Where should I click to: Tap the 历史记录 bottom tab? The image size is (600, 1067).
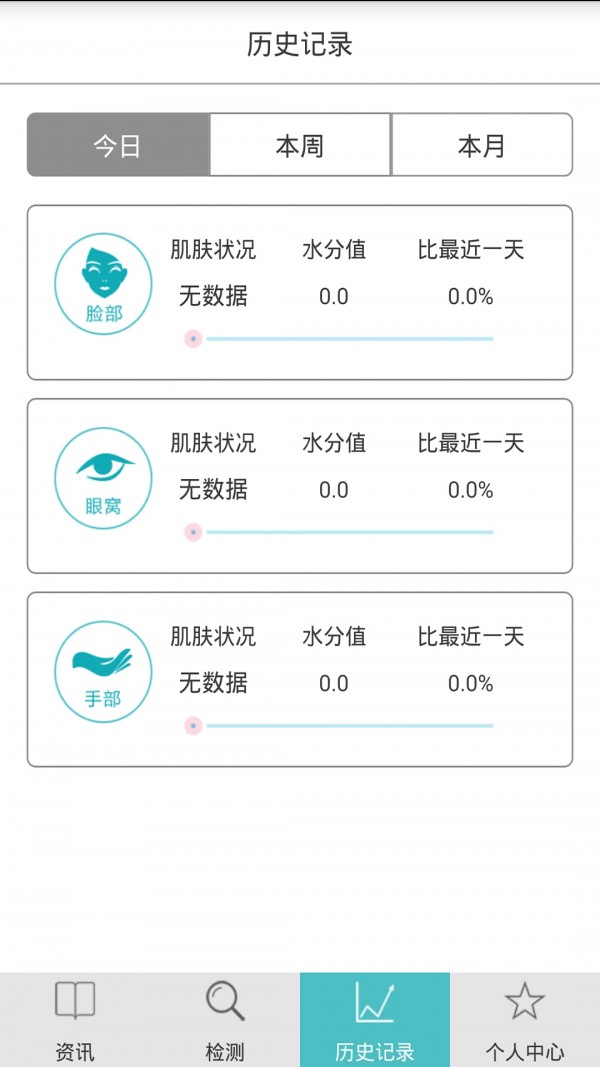[x=375, y=1020]
